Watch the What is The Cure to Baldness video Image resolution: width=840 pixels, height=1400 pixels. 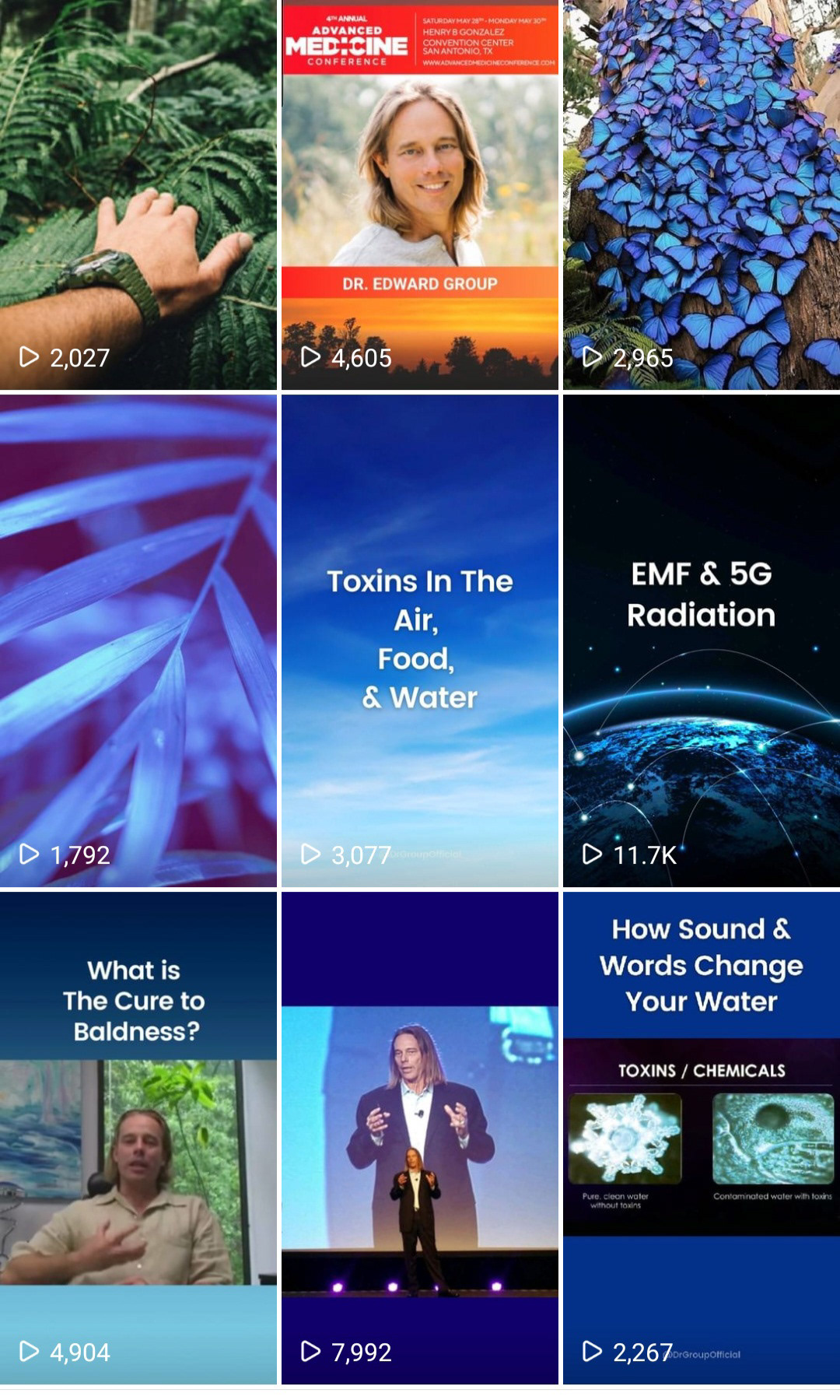[138, 1138]
